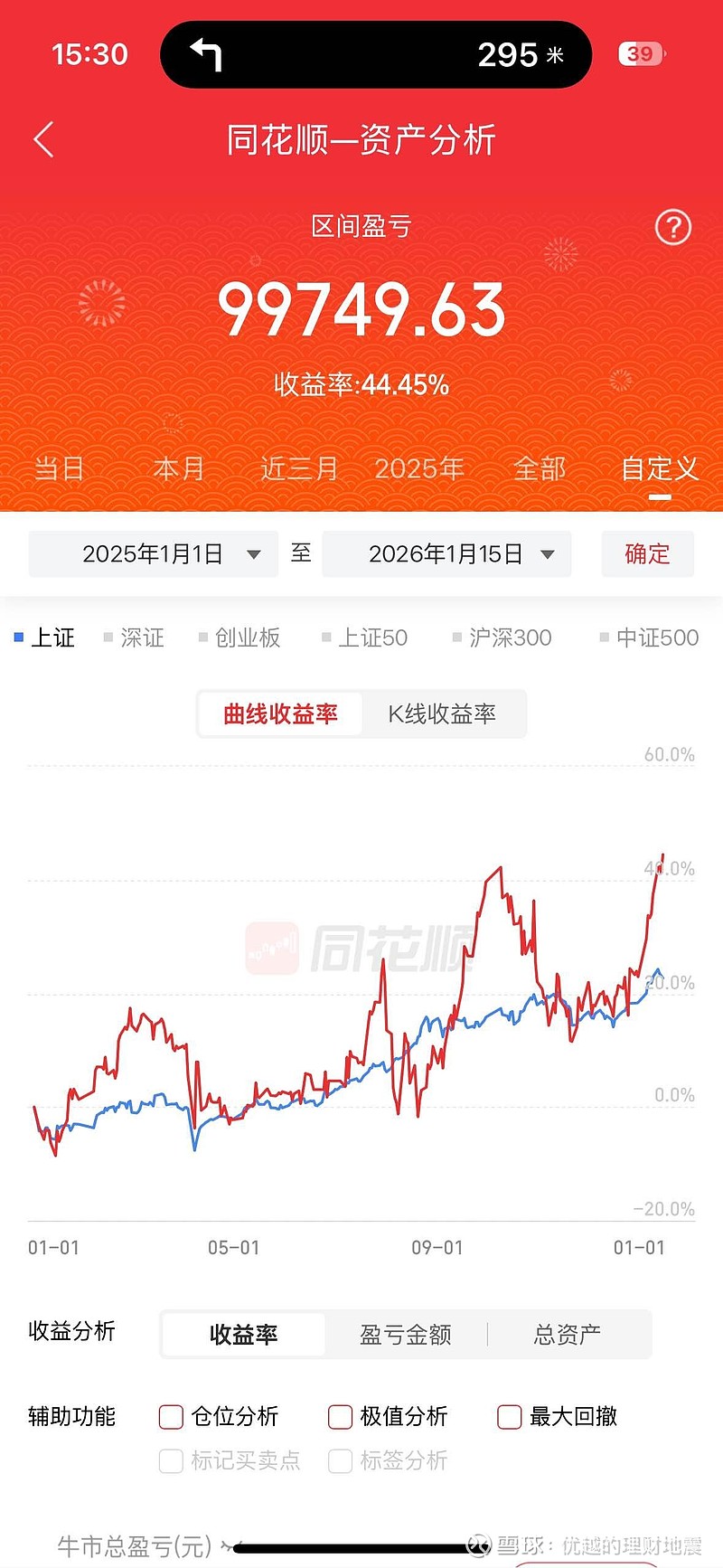
Task: Click the blue 上证 color swatch
Action: tap(18, 638)
